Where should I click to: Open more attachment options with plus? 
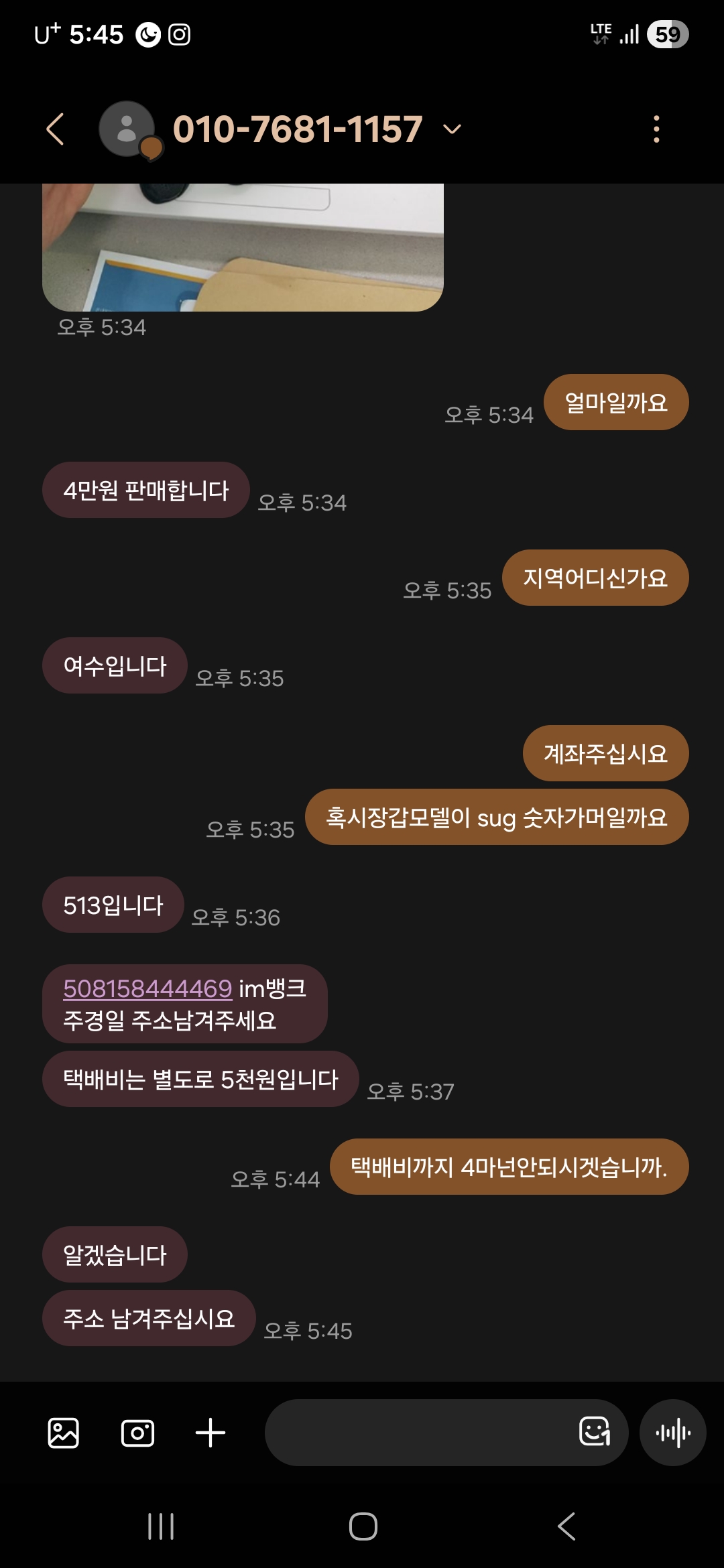click(x=210, y=1433)
